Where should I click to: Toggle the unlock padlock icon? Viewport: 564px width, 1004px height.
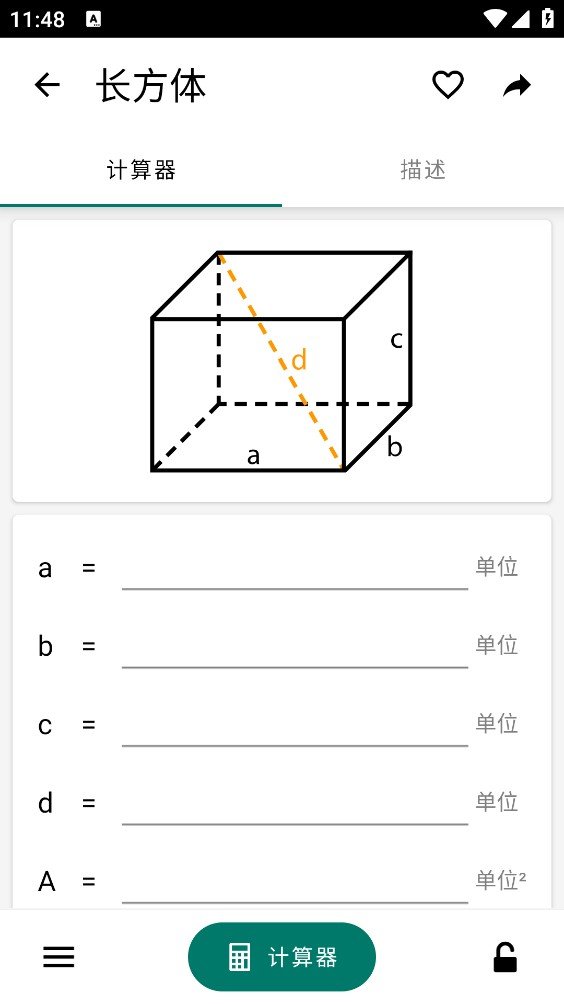coord(504,957)
